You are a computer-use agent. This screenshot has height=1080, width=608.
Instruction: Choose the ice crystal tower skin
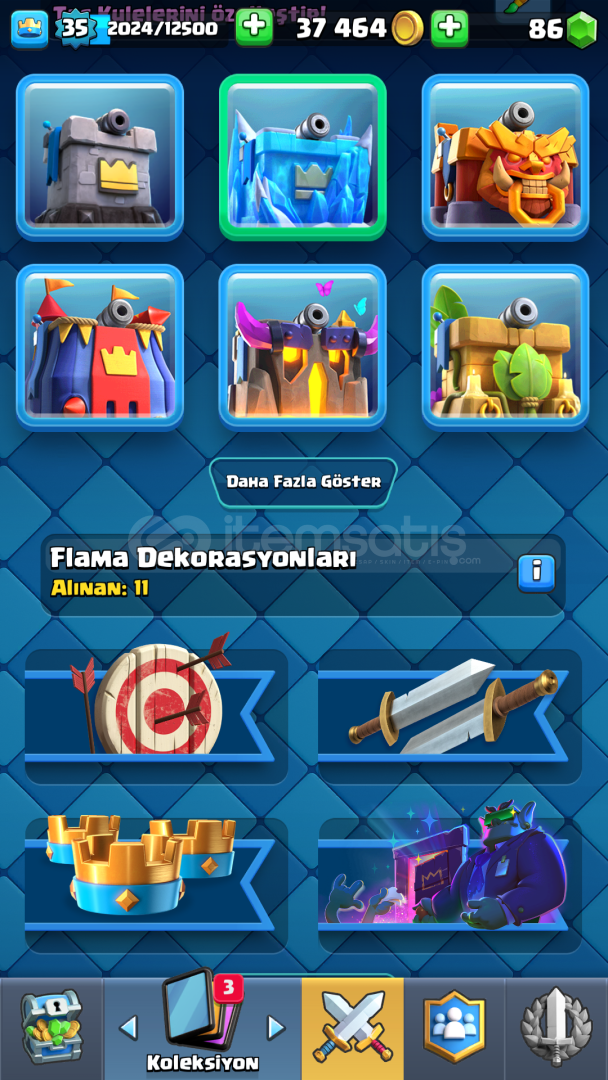tap(303, 158)
